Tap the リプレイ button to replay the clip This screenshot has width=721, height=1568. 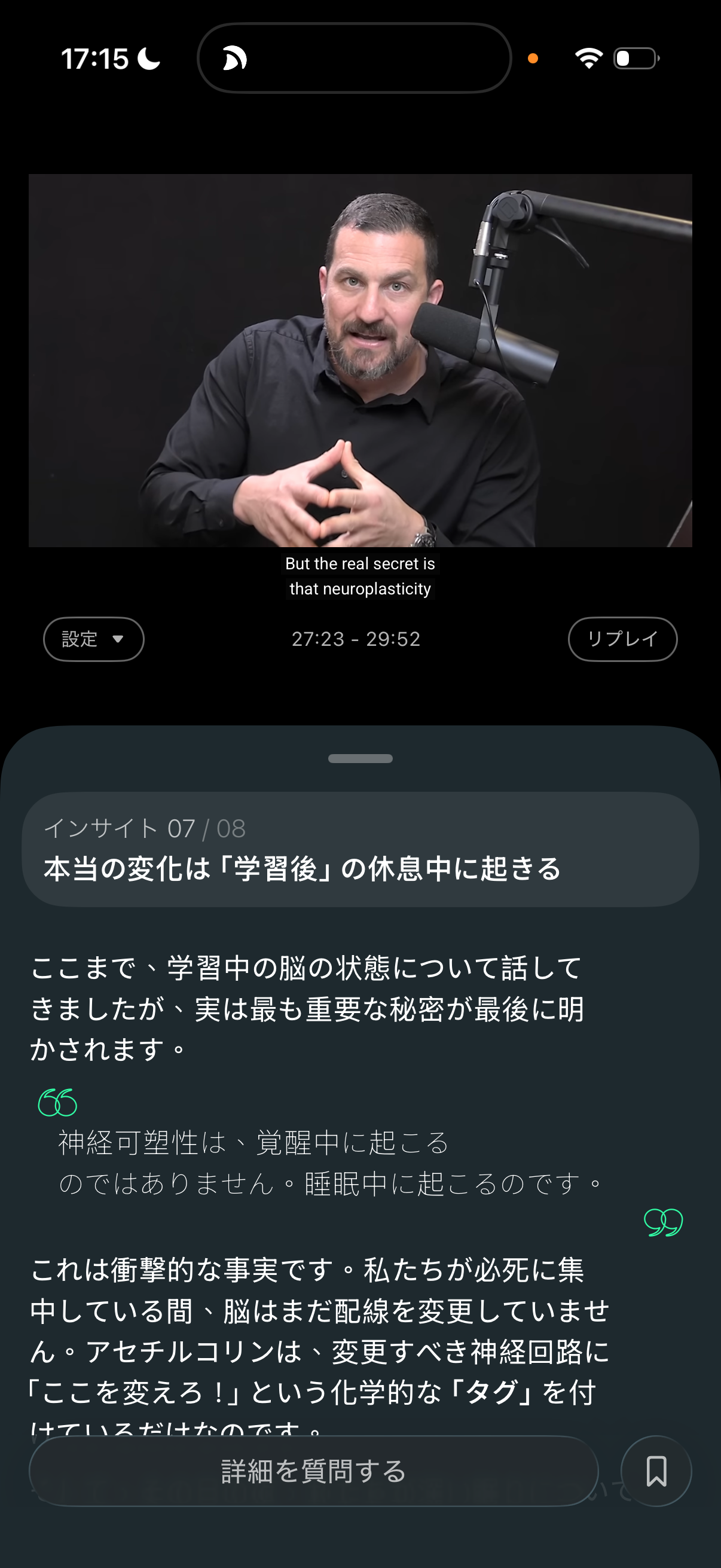point(622,639)
